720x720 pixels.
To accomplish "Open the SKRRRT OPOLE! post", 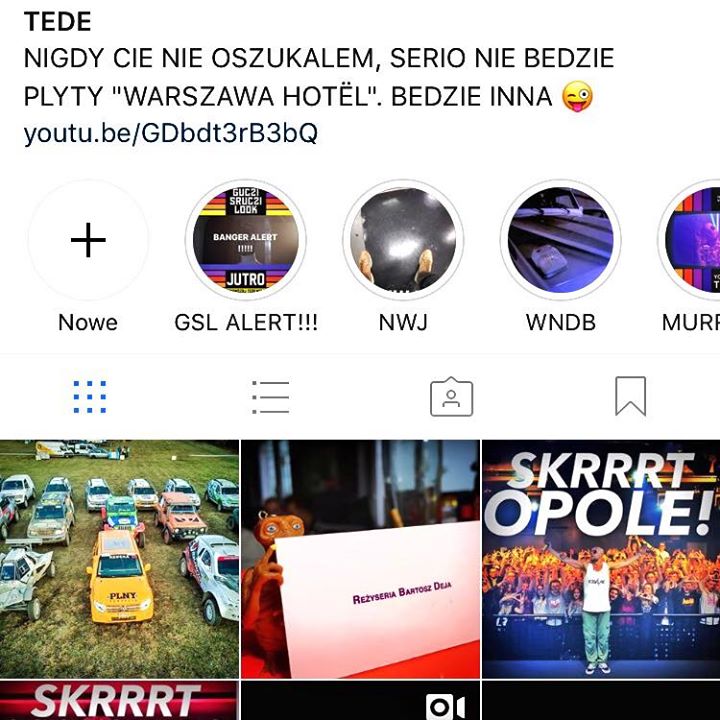I will [x=601, y=559].
